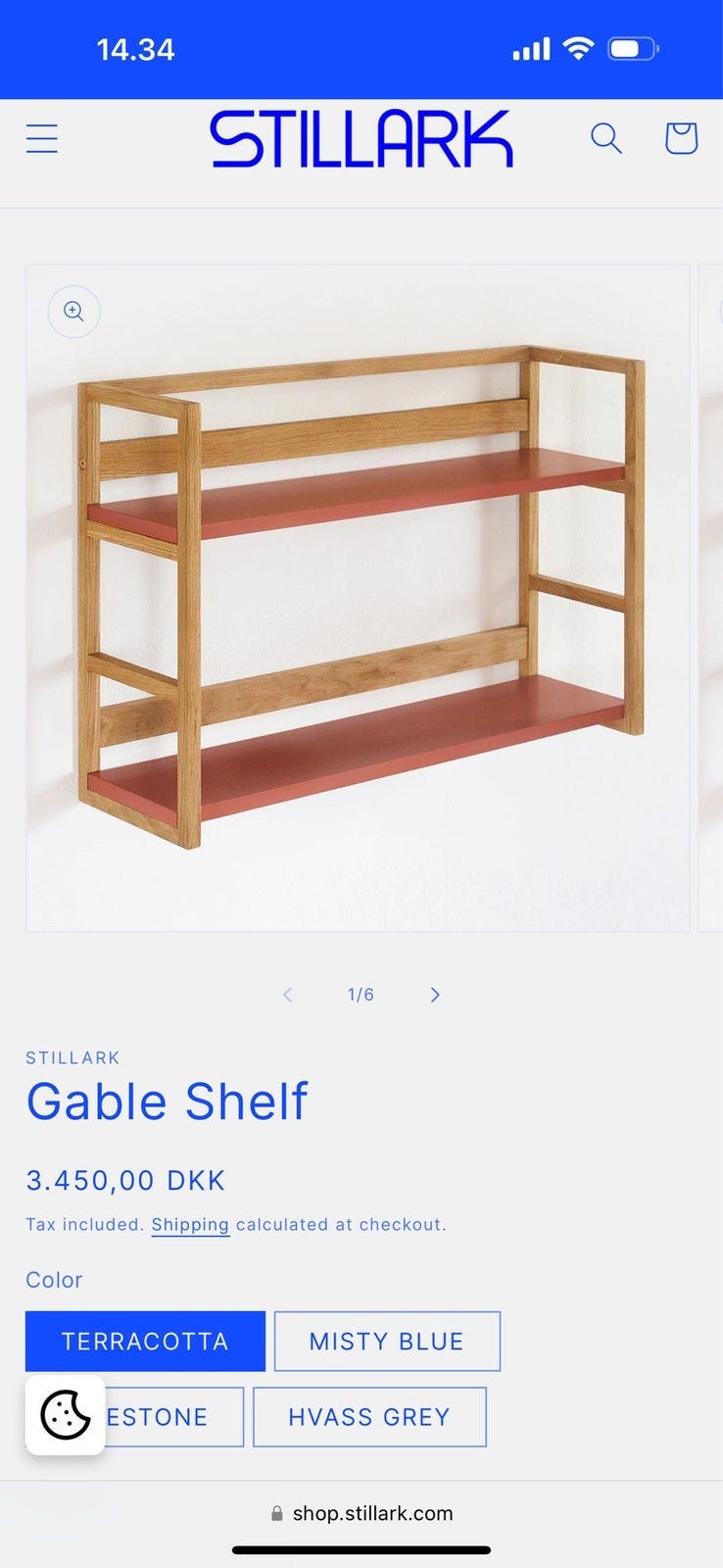Image resolution: width=723 pixels, height=1568 pixels.
Task: View the shopping bag icon
Action: (x=681, y=138)
